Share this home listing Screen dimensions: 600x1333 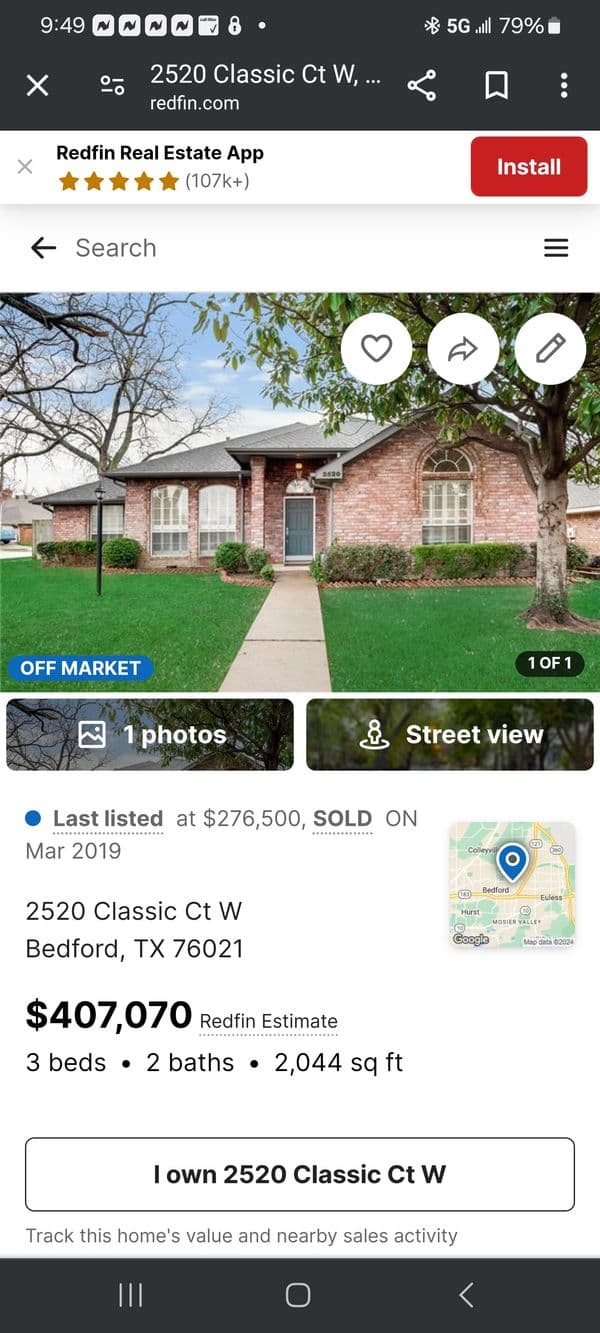click(463, 348)
